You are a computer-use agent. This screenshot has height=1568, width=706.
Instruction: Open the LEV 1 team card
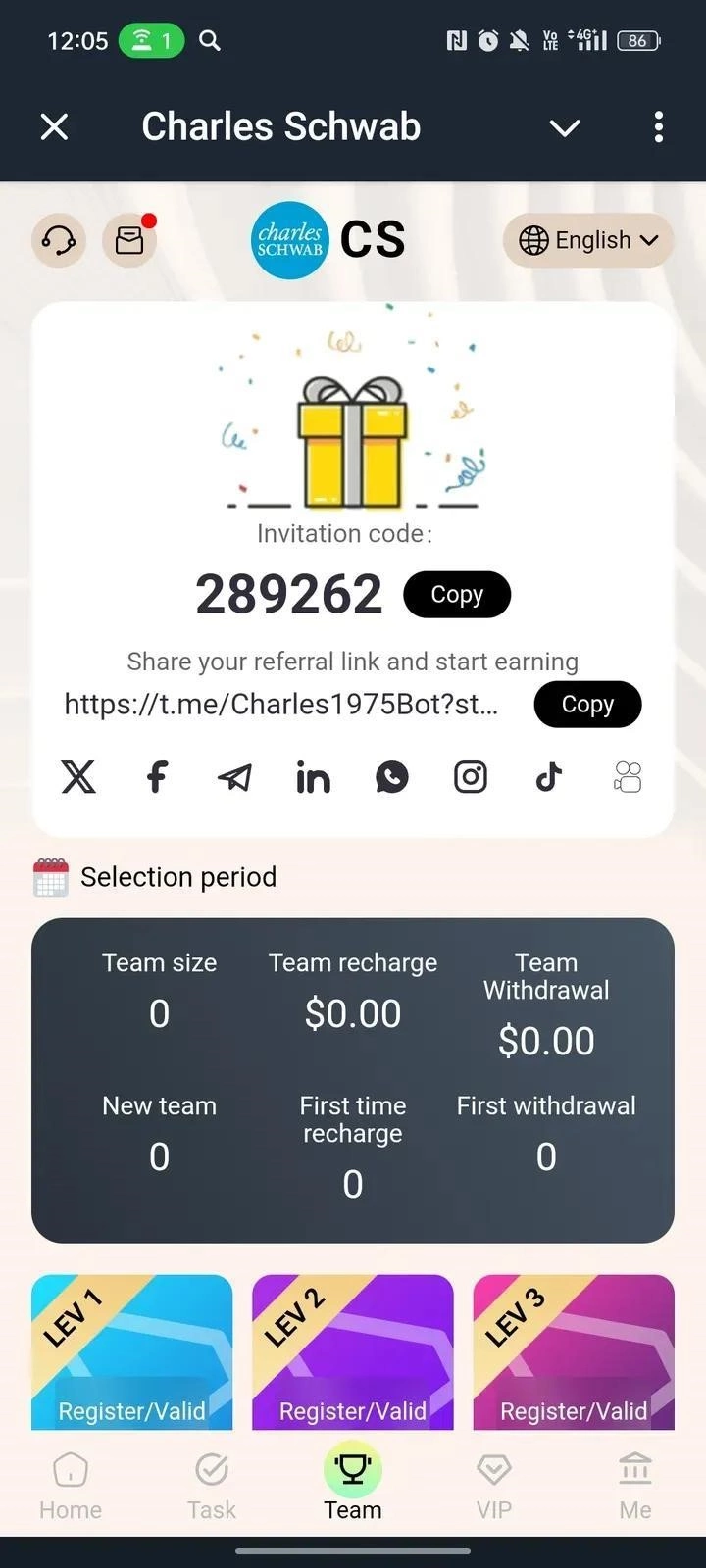click(132, 1352)
